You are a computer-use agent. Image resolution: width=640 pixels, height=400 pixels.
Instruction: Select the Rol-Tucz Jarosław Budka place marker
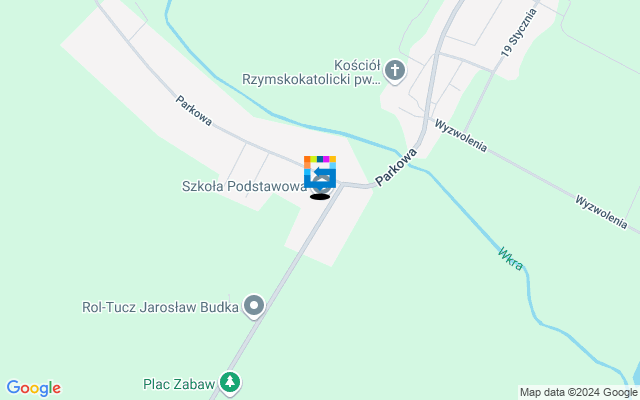click(254, 306)
